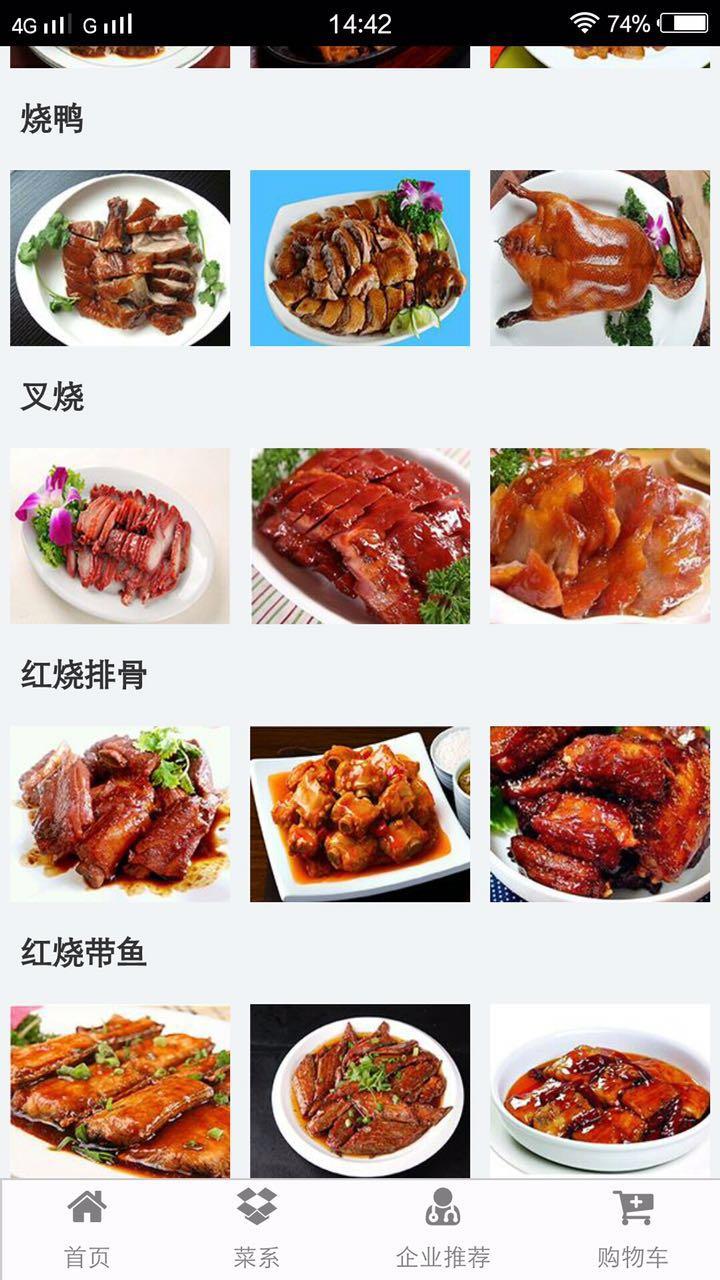Choose the 红烧排骨 dish on the square plate
The image size is (720, 1280).
pos(360,814)
